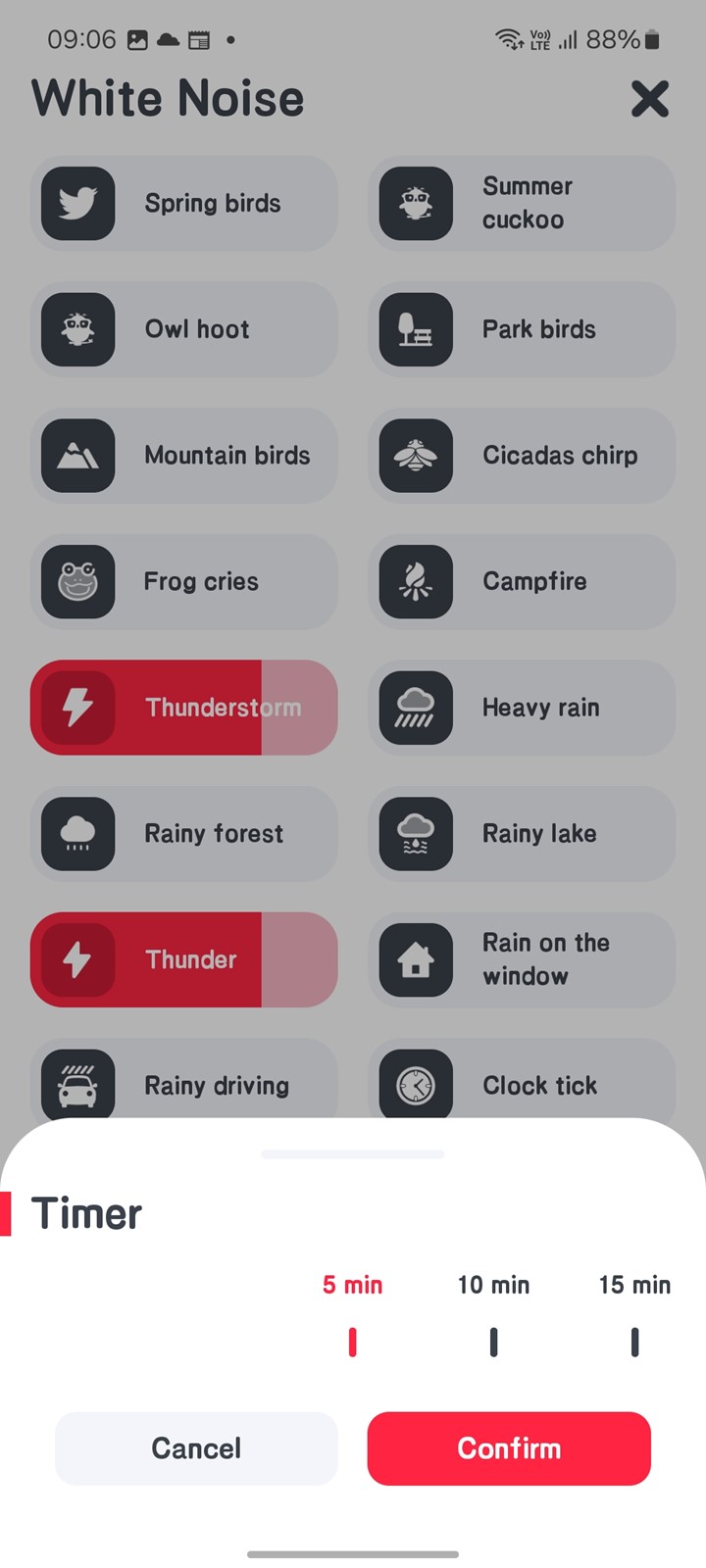Play the Spring birds sound
Viewport: 706px width, 1568px height.
(184, 204)
